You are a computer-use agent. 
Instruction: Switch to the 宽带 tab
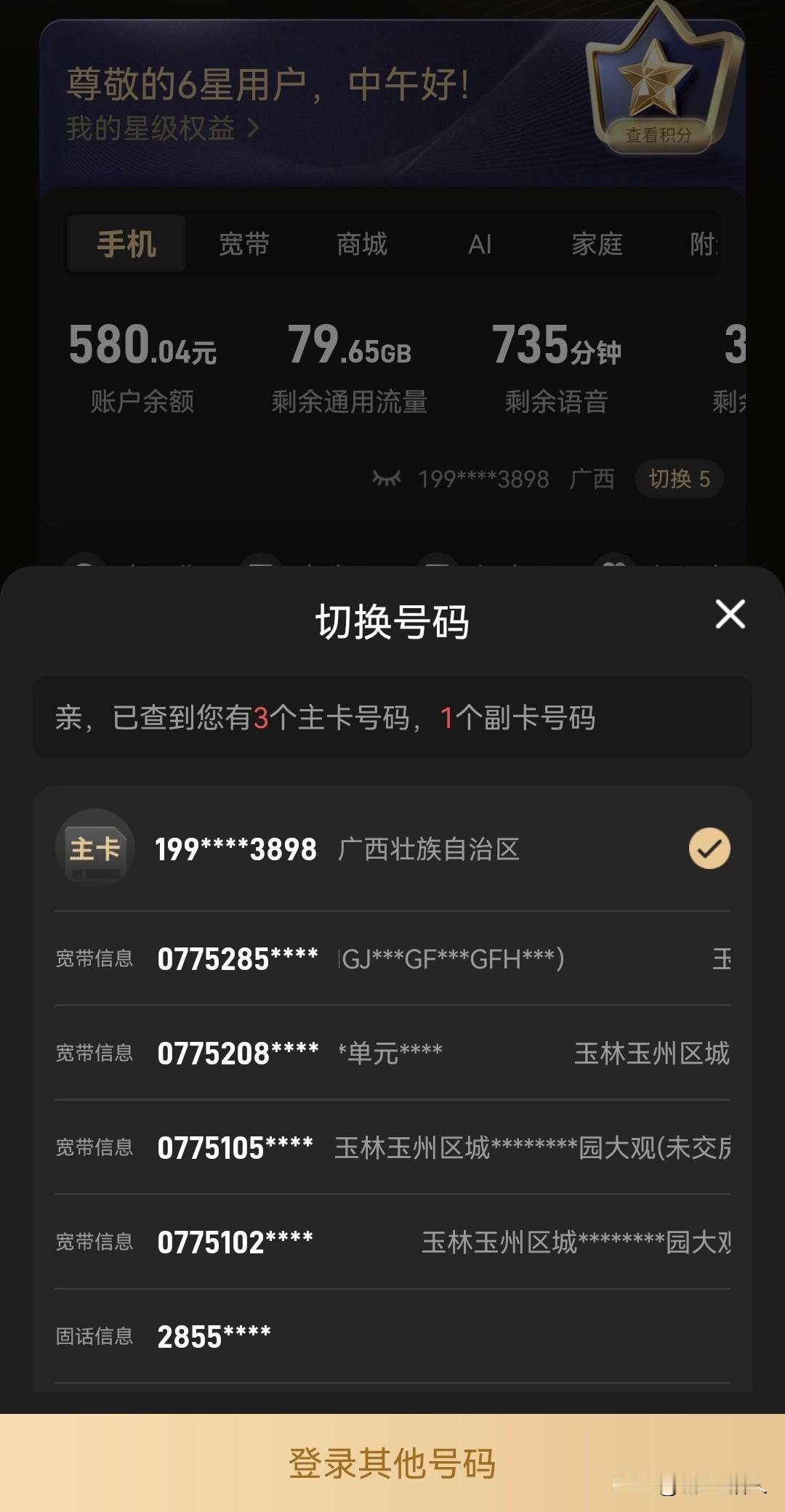243,243
